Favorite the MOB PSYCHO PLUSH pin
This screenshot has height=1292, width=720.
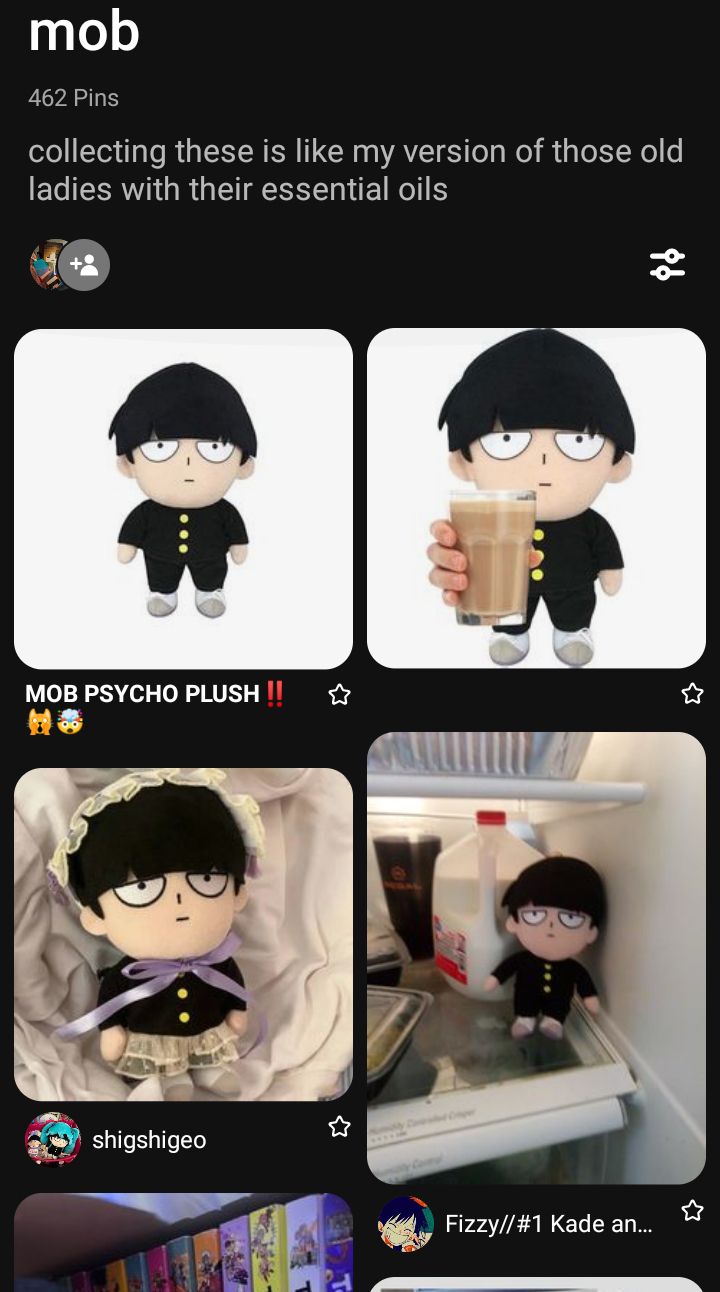(x=339, y=694)
